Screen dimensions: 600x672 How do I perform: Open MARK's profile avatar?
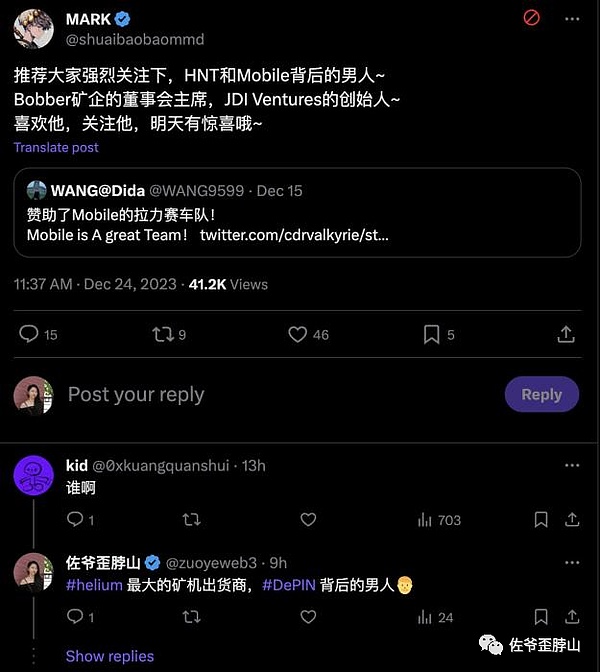[x=33, y=28]
